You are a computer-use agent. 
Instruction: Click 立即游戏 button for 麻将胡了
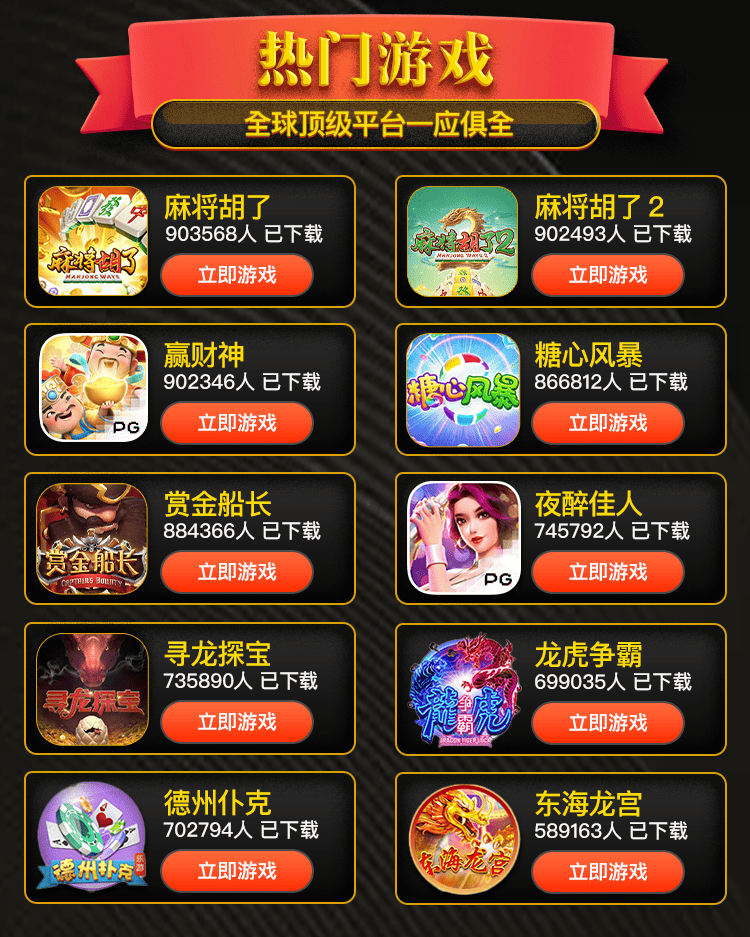click(x=237, y=275)
